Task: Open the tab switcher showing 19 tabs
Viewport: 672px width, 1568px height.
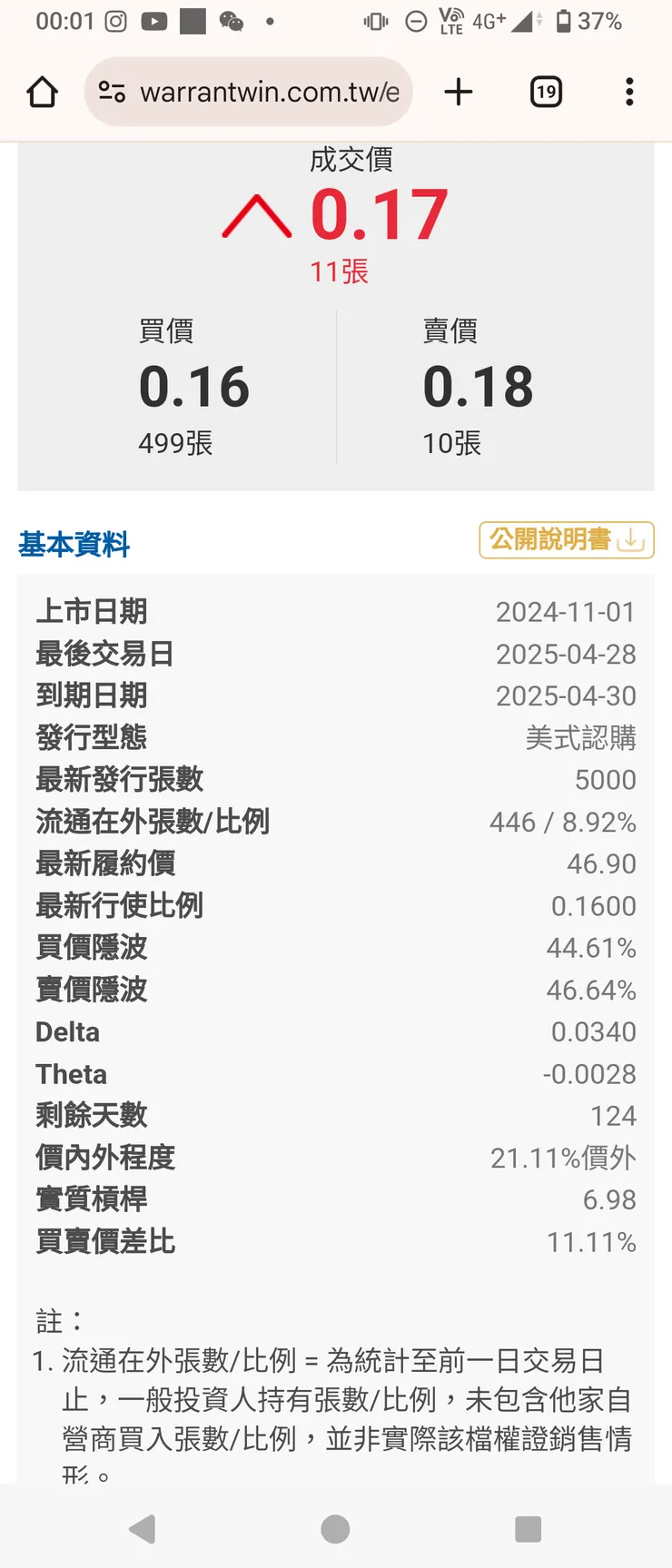Action: (x=546, y=91)
